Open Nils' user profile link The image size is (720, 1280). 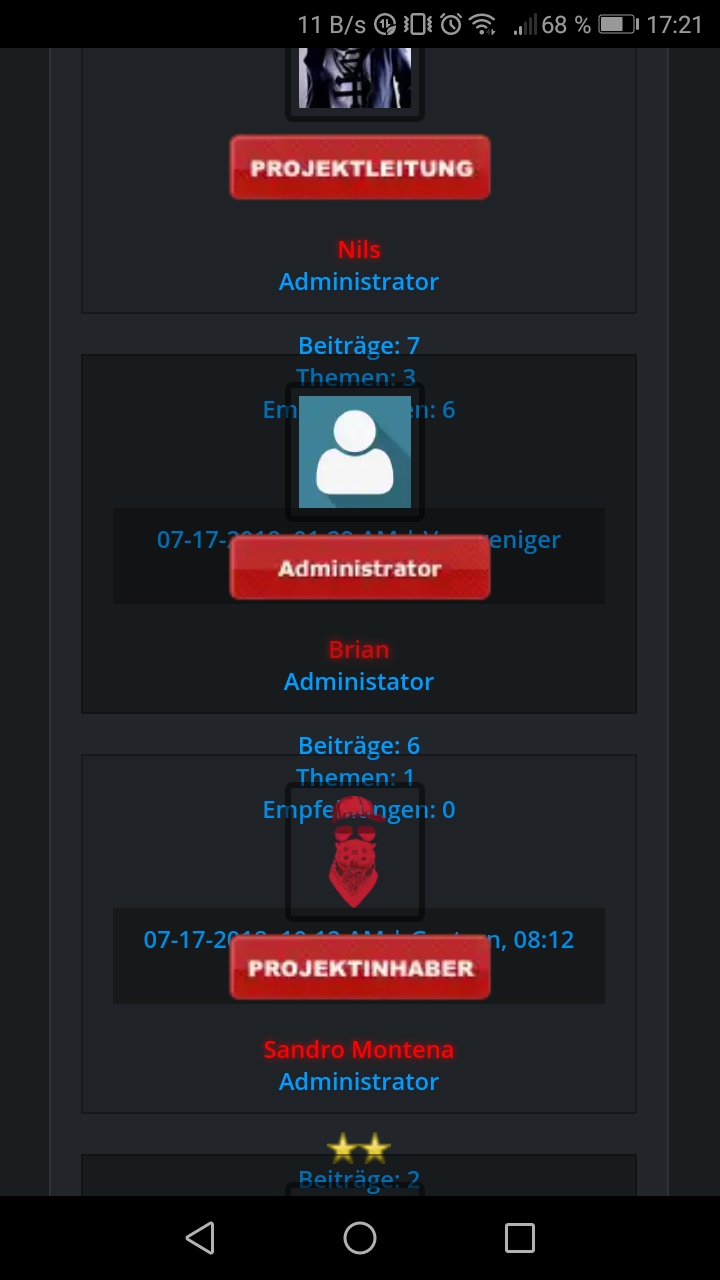pyautogui.click(x=359, y=249)
